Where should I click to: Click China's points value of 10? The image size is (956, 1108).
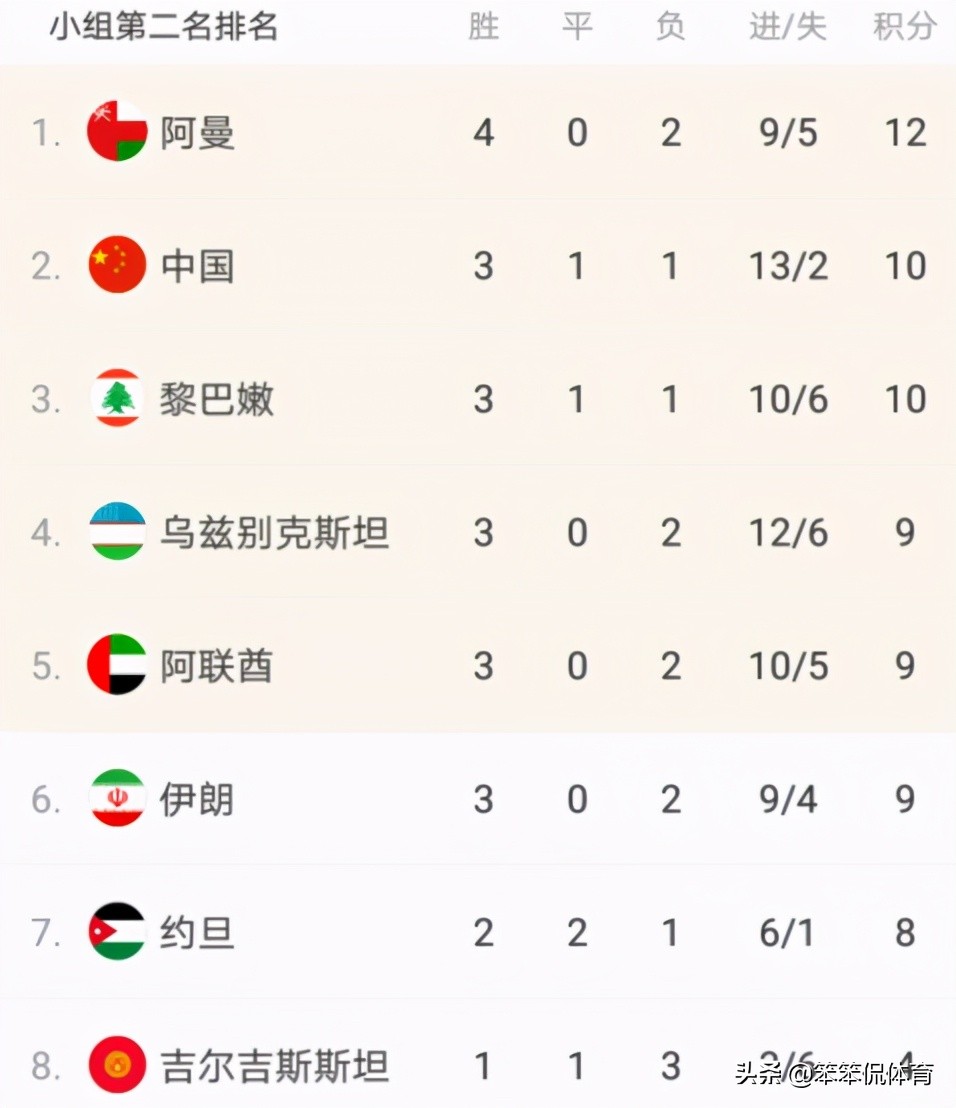(x=905, y=265)
